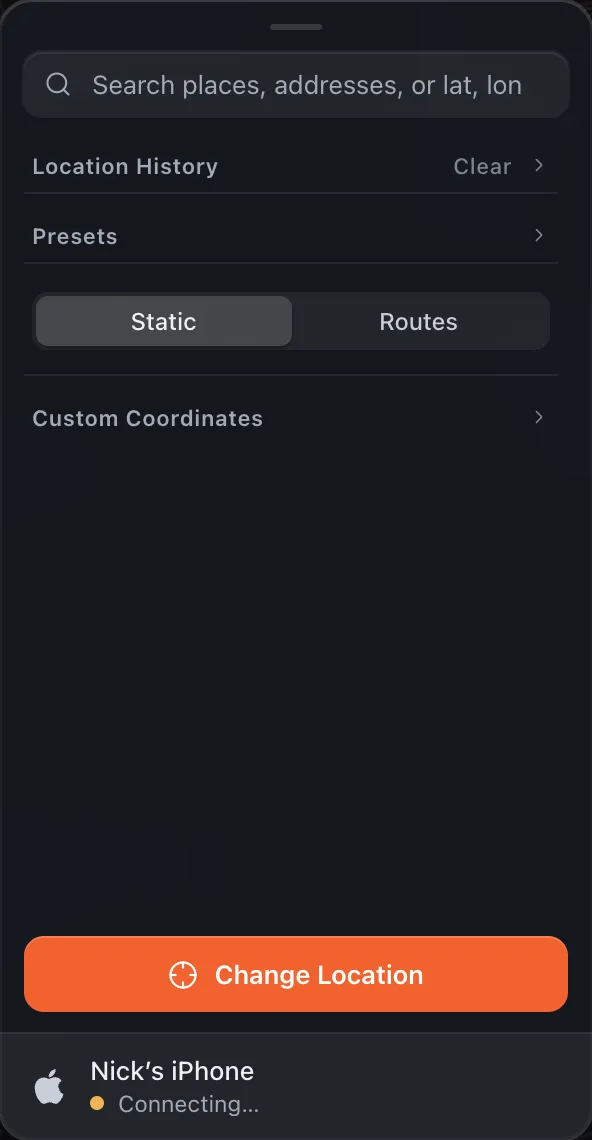This screenshot has height=1140, width=592.
Task: Clear the location history
Action: (x=482, y=166)
